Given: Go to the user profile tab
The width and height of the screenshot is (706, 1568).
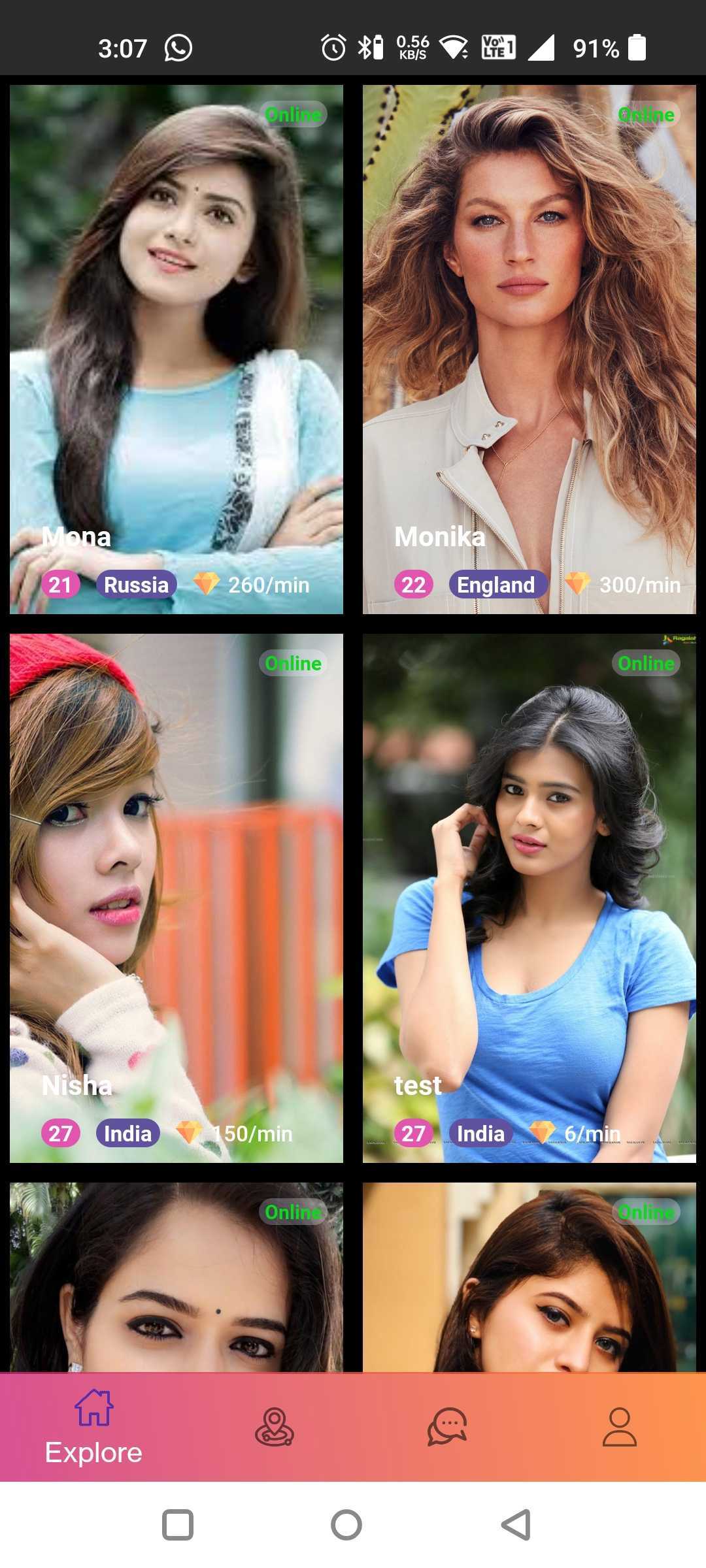Looking at the screenshot, I should (619, 1427).
